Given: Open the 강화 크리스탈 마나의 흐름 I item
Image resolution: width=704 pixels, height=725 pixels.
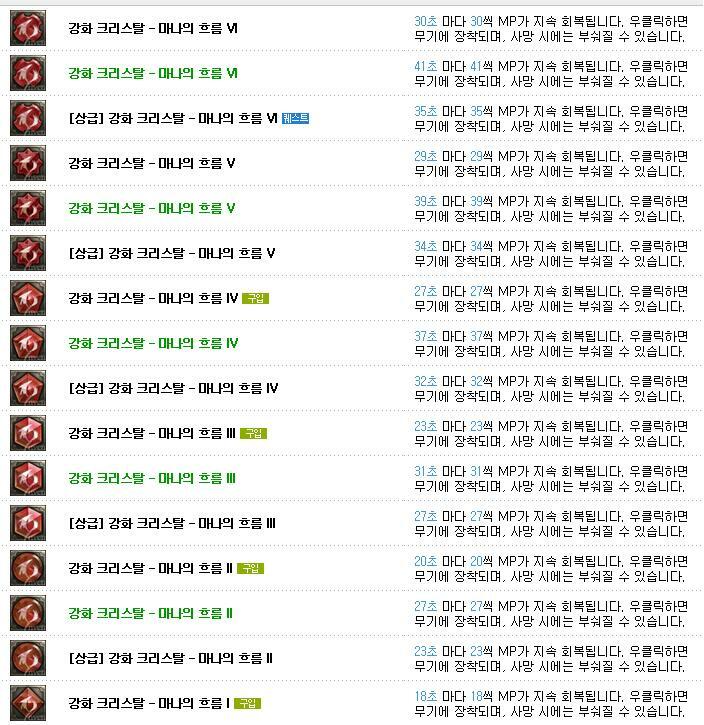Looking at the screenshot, I should pyautogui.click(x=148, y=703).
